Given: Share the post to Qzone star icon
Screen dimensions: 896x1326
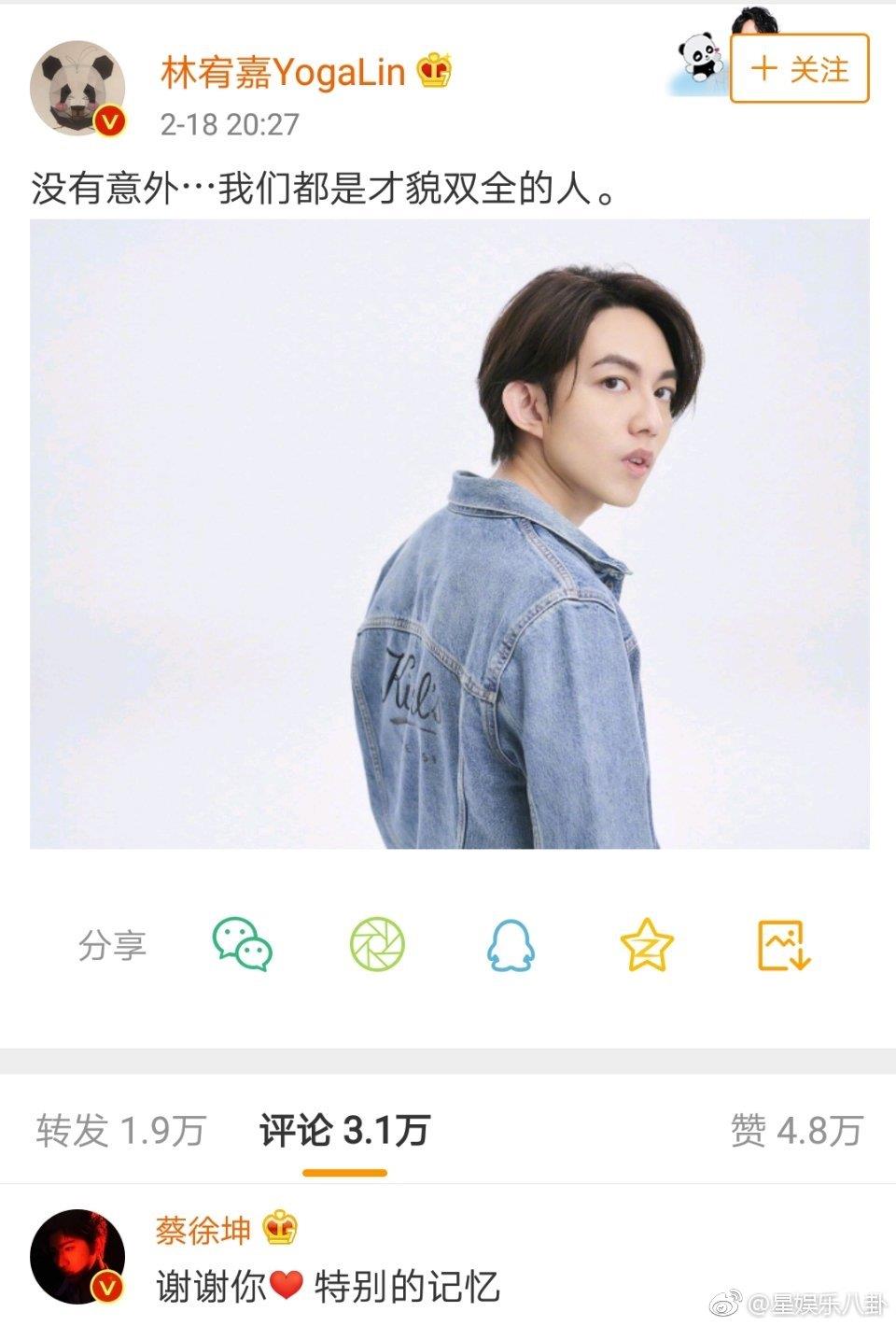Looking at the screenshot, I should coord(647,944).
